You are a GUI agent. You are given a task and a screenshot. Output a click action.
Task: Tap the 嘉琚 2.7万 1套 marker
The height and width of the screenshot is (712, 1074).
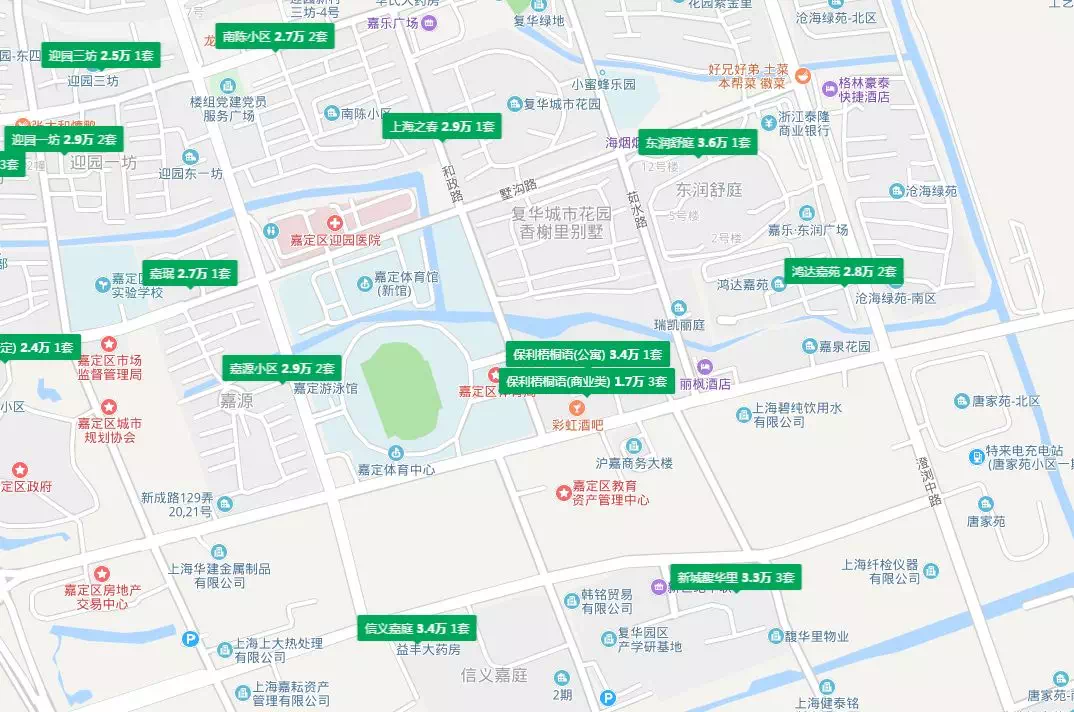tap(190, 273)
